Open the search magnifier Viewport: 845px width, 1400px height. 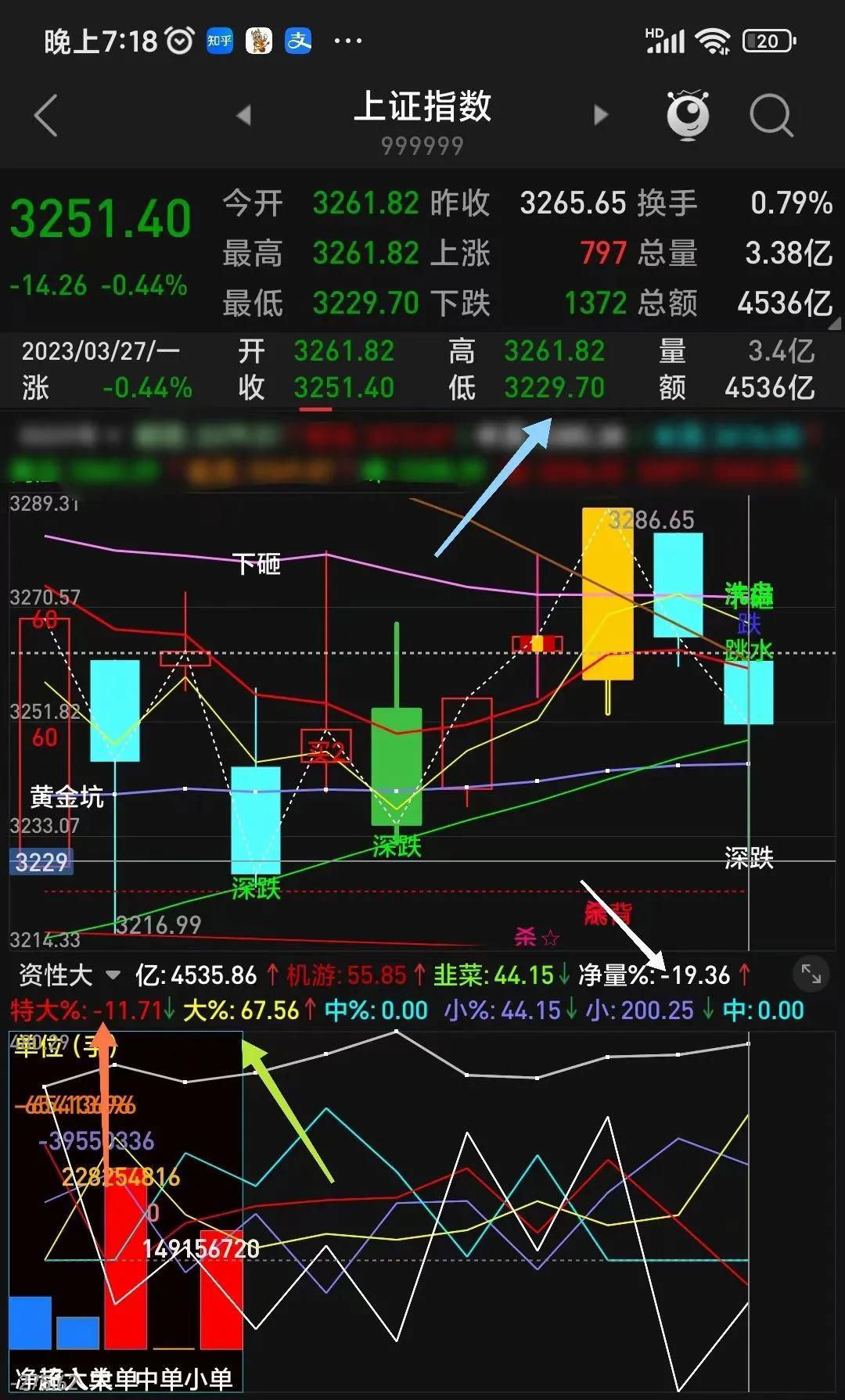tap(771, 116)
